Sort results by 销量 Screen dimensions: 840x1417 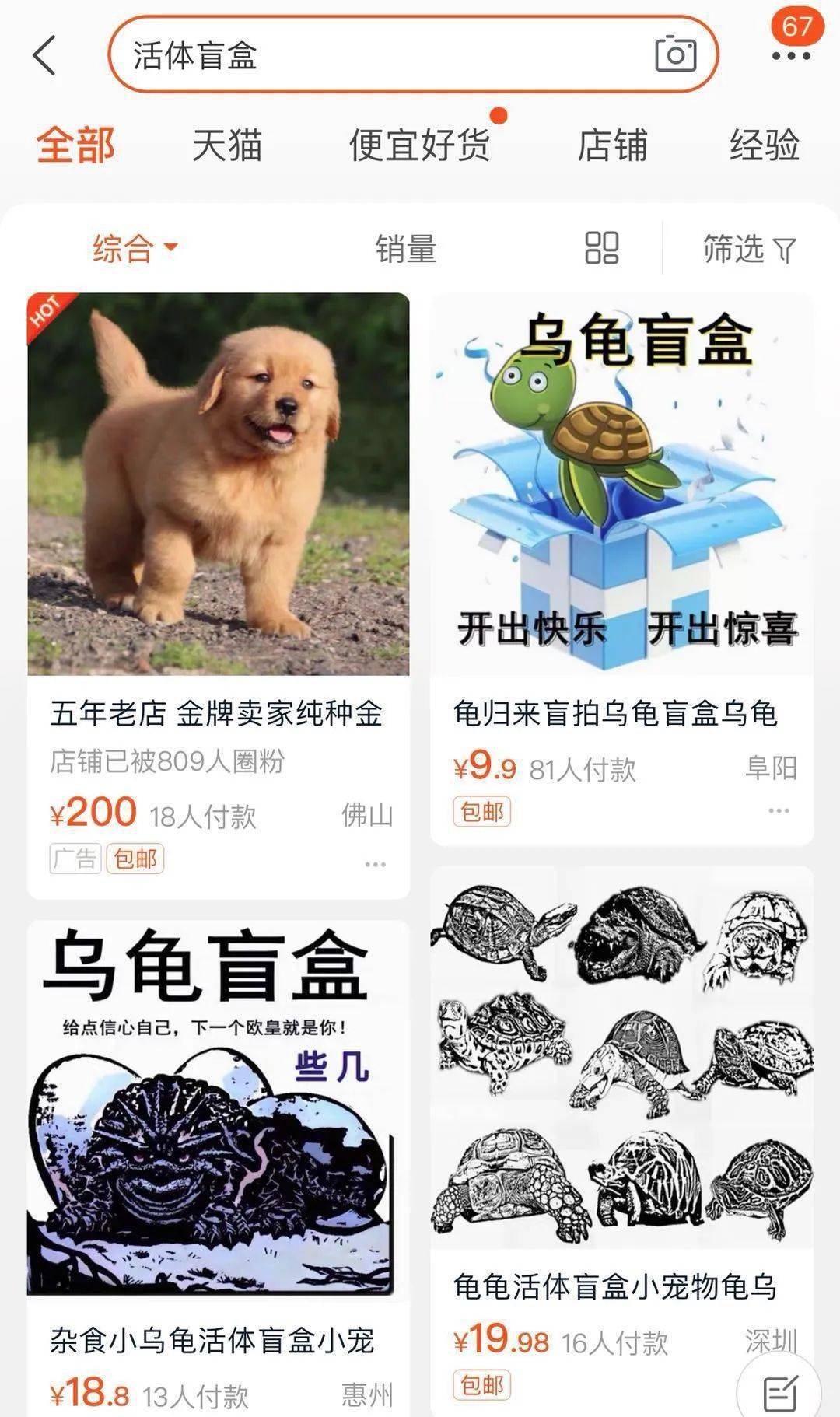tap(406, 249)
